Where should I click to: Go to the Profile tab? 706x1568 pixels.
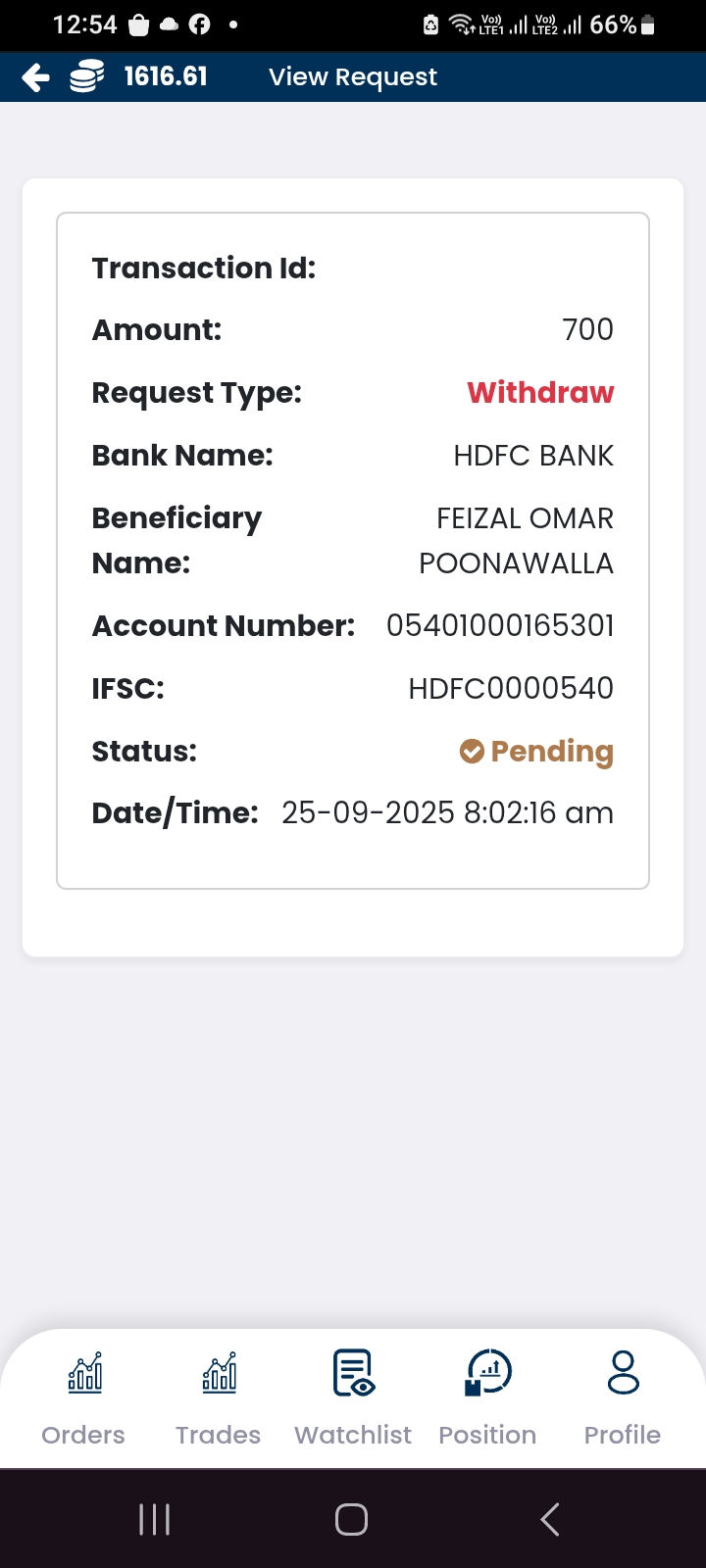(x=623, y=1396)
